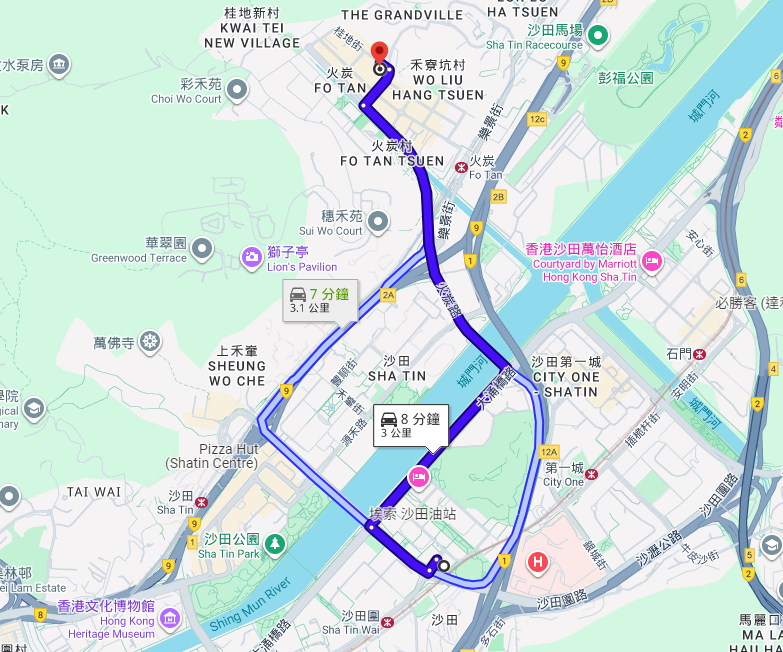
Task: Open the Sui Wo Court place marker
Action: pyautogui.click(x=378, y=222)
